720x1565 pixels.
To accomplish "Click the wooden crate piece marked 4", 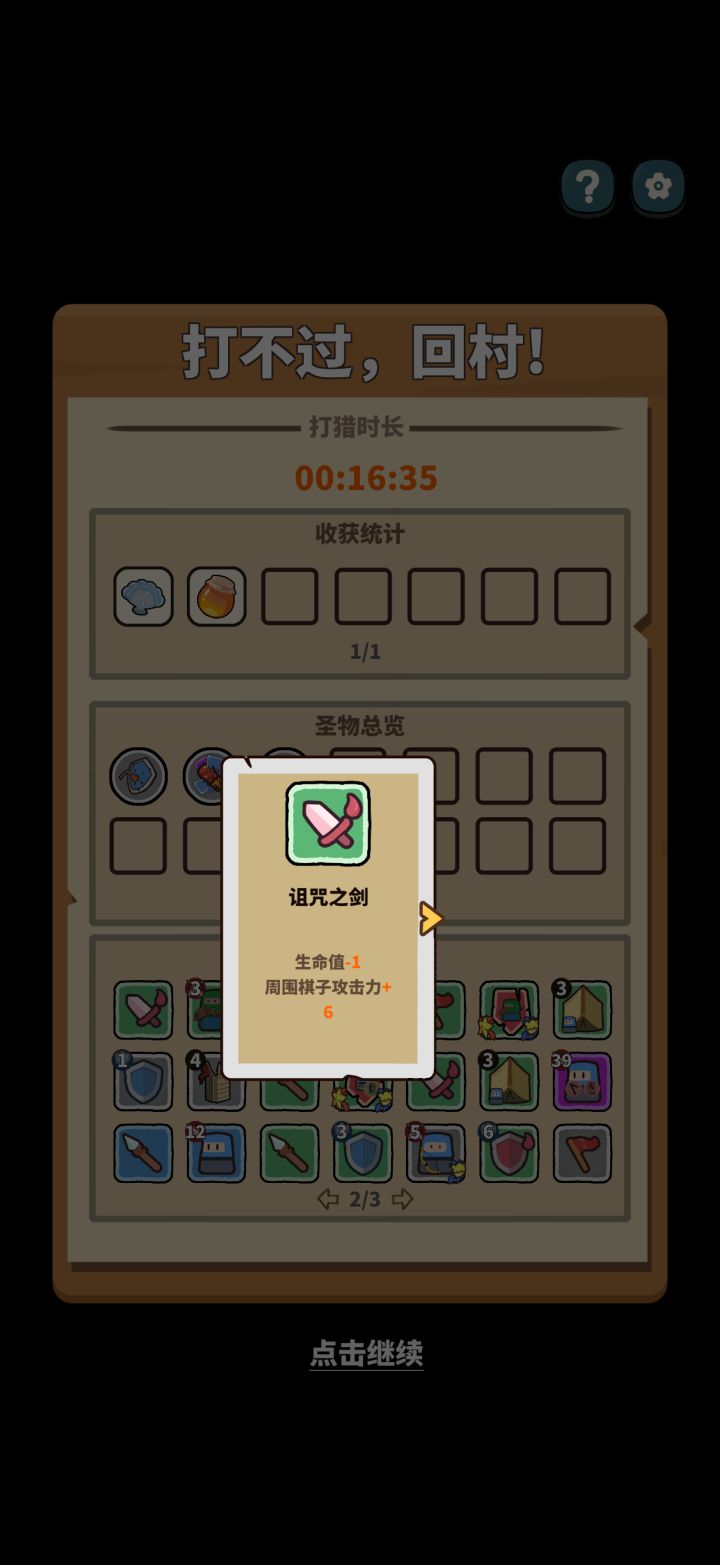I will click(215, 1081).
